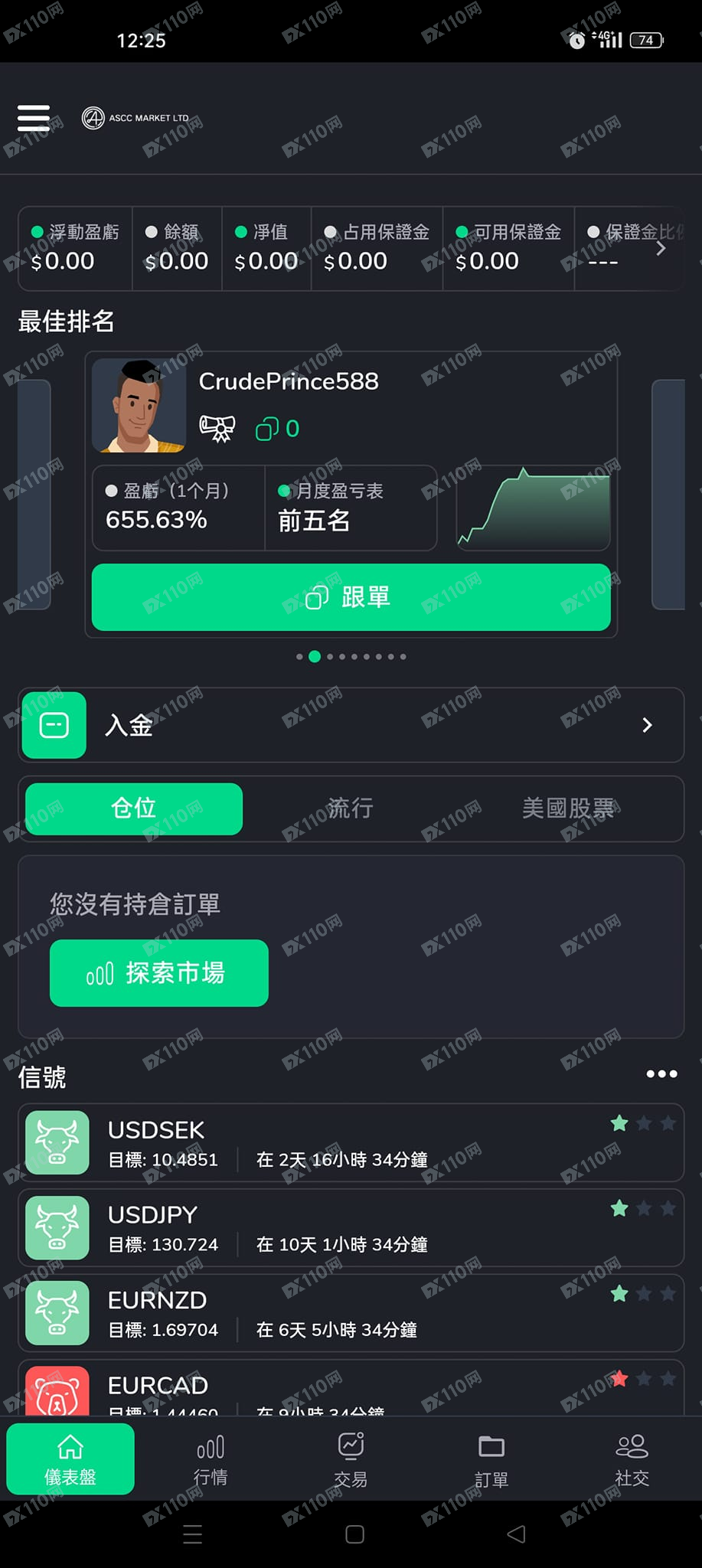Open the EURNZD signal
702x1568 pixels.
point(351,1313)
